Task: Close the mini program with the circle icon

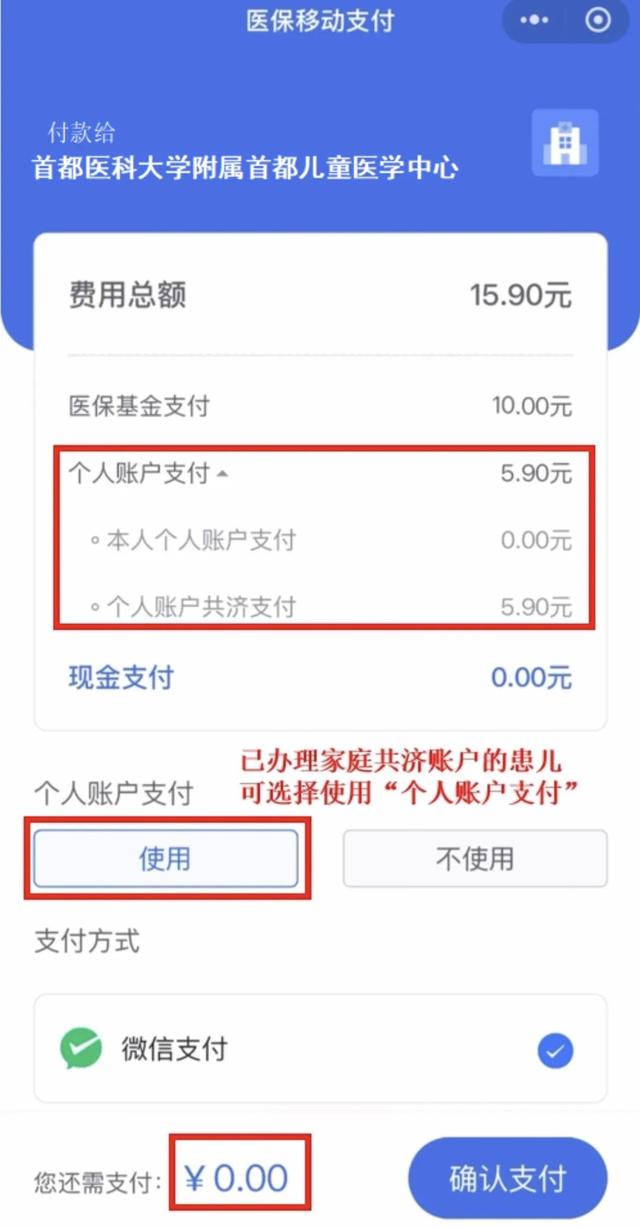Action: [598, 21]
